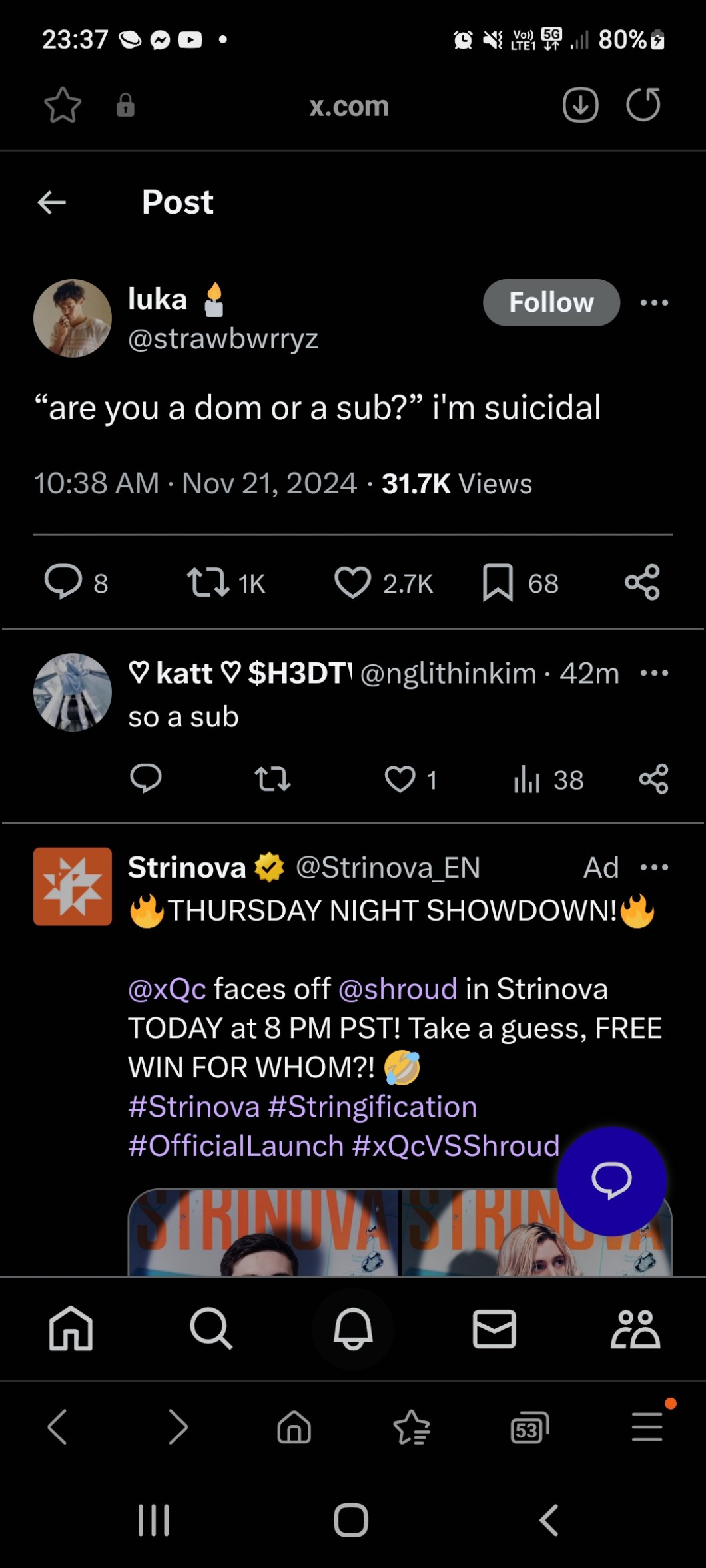Open the browser tabs switcher
Viewport: 706px width, 1568px height.
pos(529,1428)
